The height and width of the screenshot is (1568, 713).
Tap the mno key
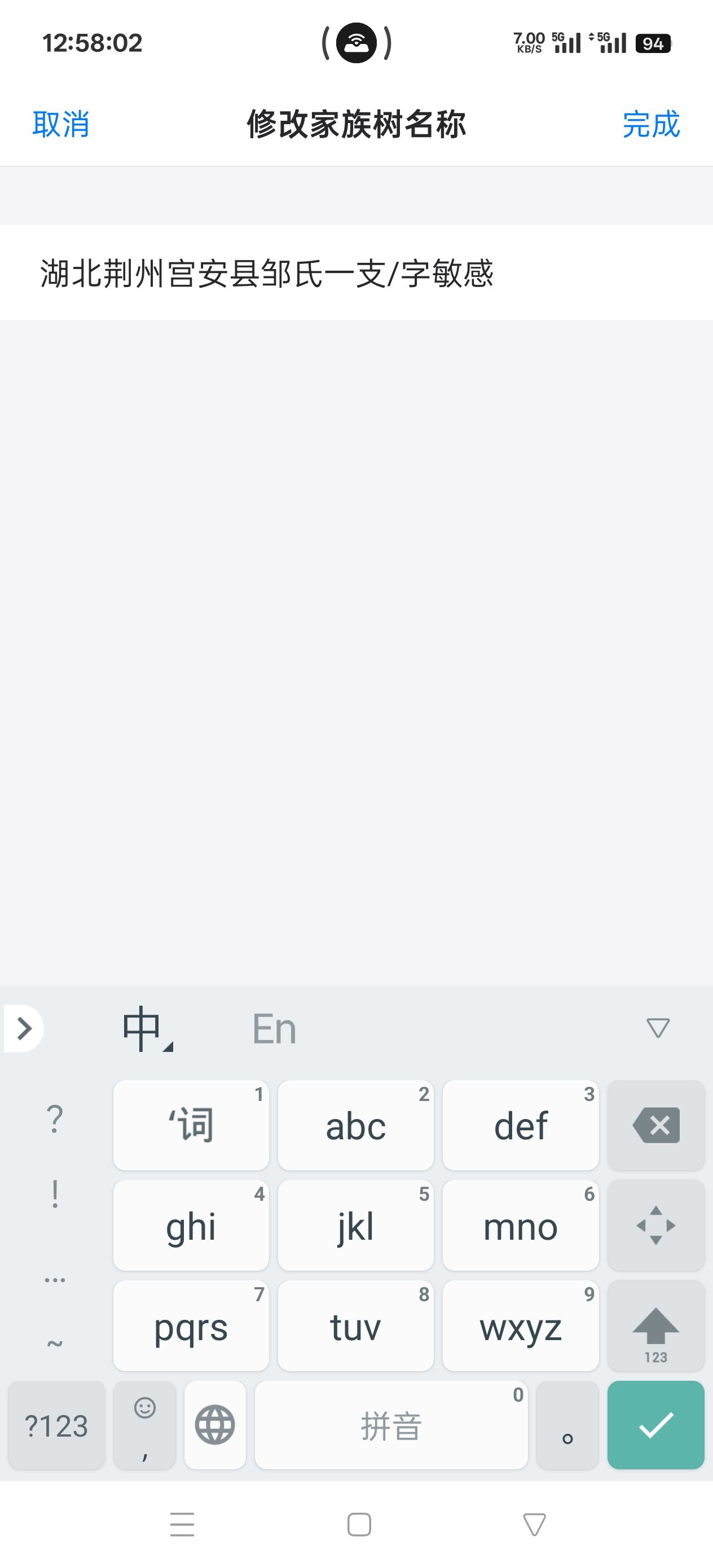[521, 1225]
